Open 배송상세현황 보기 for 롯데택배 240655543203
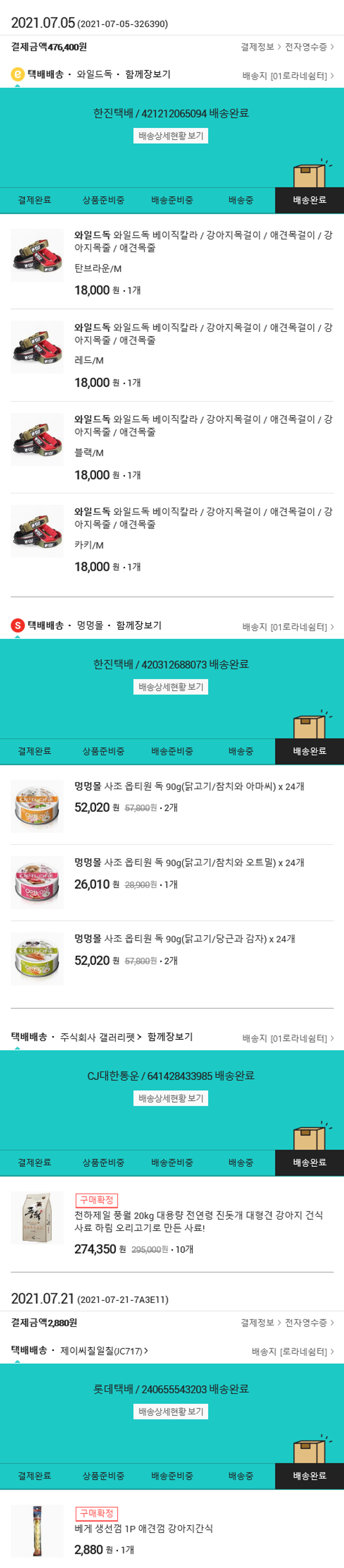The width and height of the screenshot is (344, 1568). (x=171, y=1411)
